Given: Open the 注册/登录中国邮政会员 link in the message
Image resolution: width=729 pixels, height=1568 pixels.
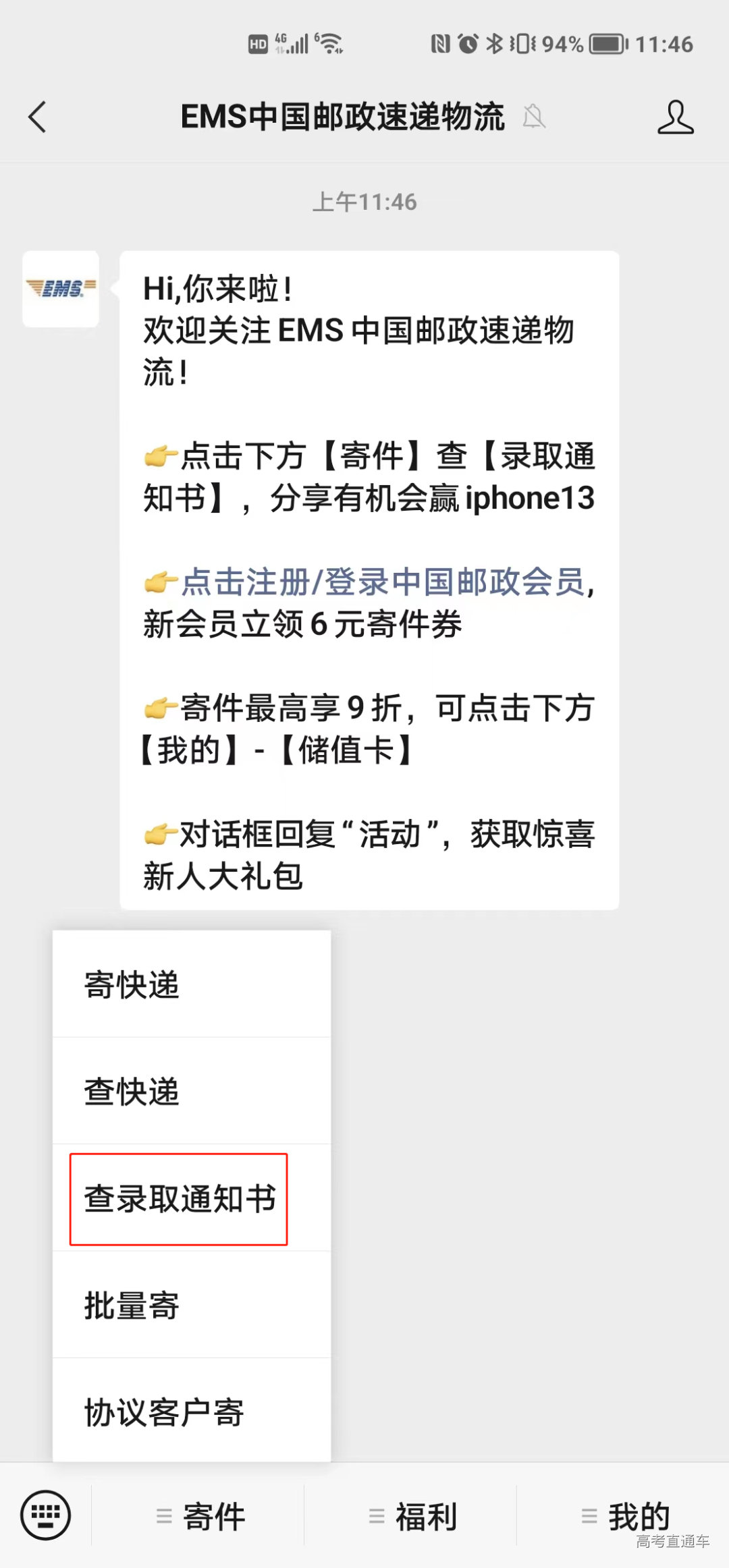Looking at the screenshot, I should click(x=385, y=583).
